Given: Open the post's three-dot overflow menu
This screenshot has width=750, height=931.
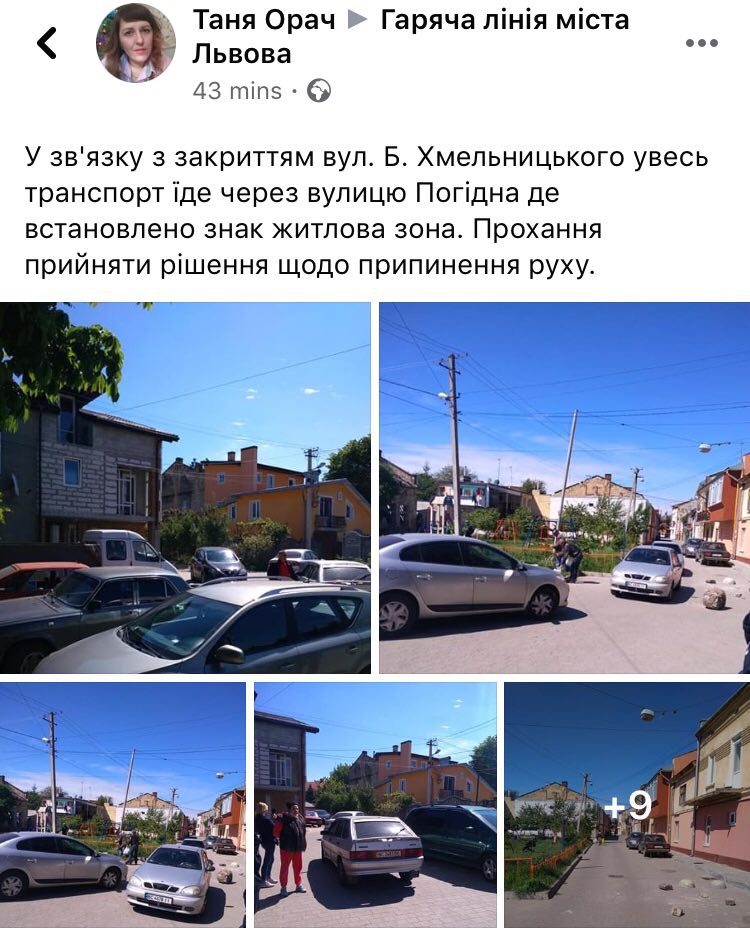Looking at the screenshot, I should (701, 43).
